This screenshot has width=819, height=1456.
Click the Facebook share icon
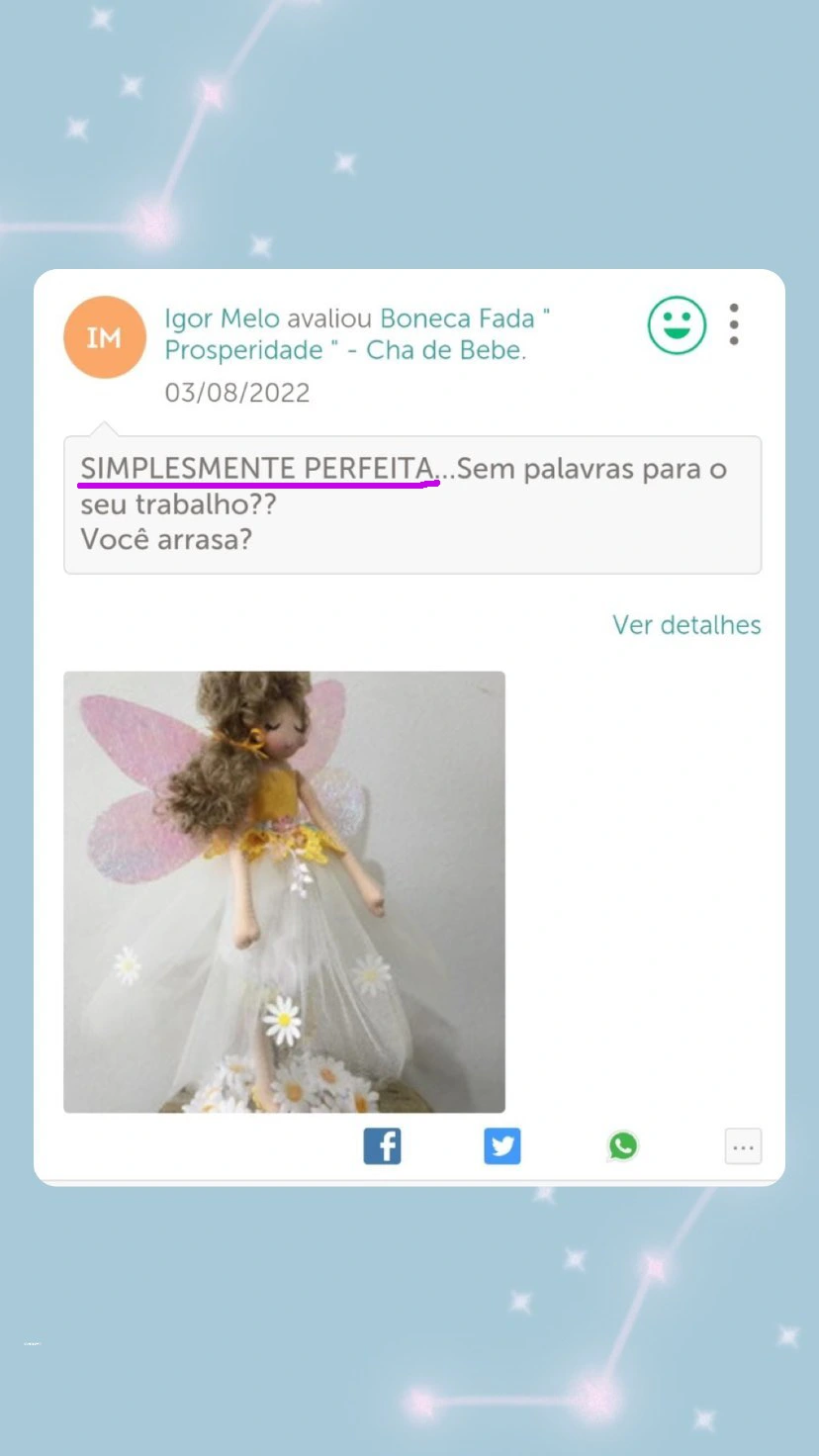pos(382,1145)
